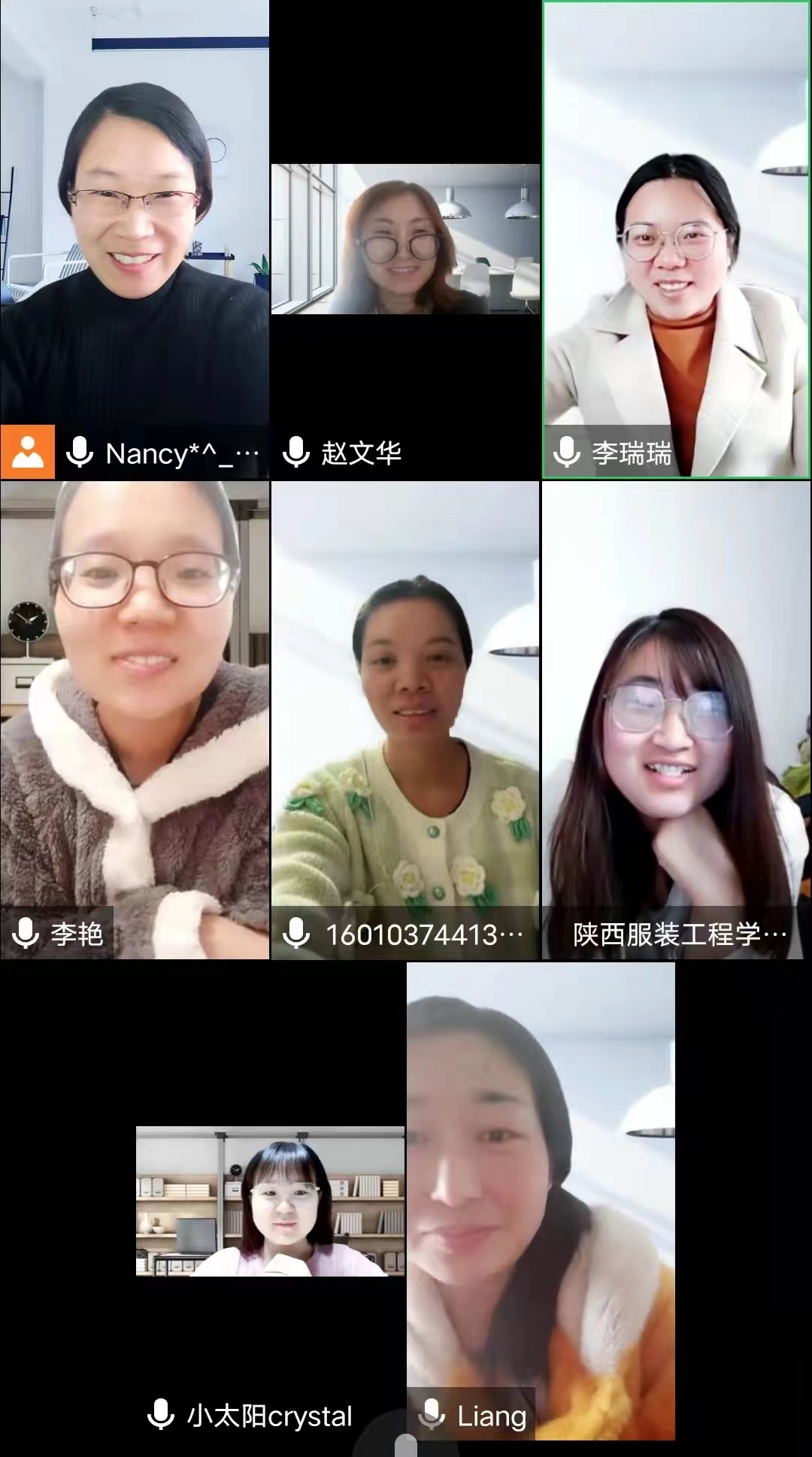Open the 陕西服装工程学 participant video
Image resolution: width=812 pixels, height=1457 pixels.
click(x=676, y=719)
